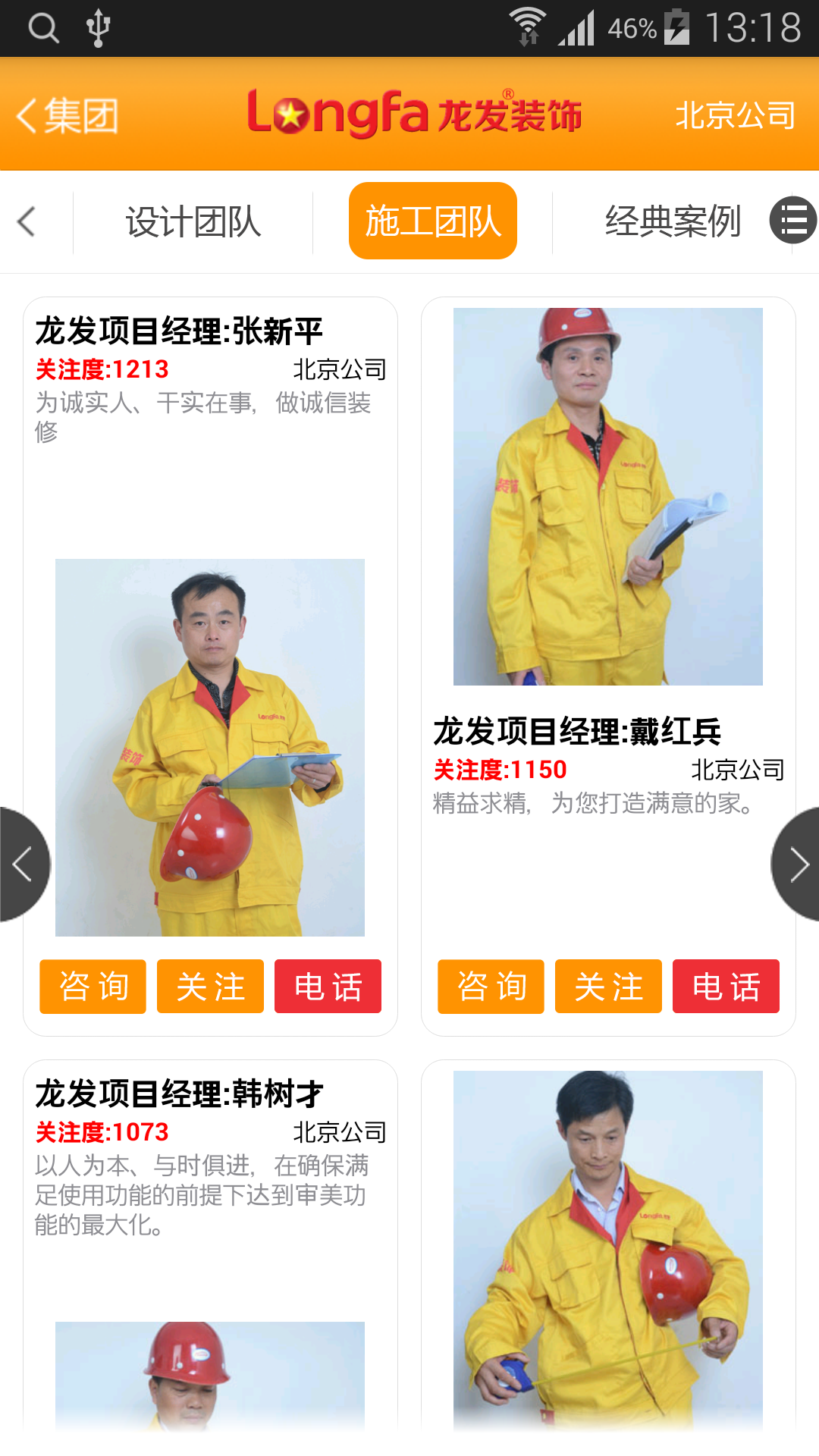819x1456 pixels.
Task: Open 戴红兵's project manager photo
Action: tap(608, 497)
